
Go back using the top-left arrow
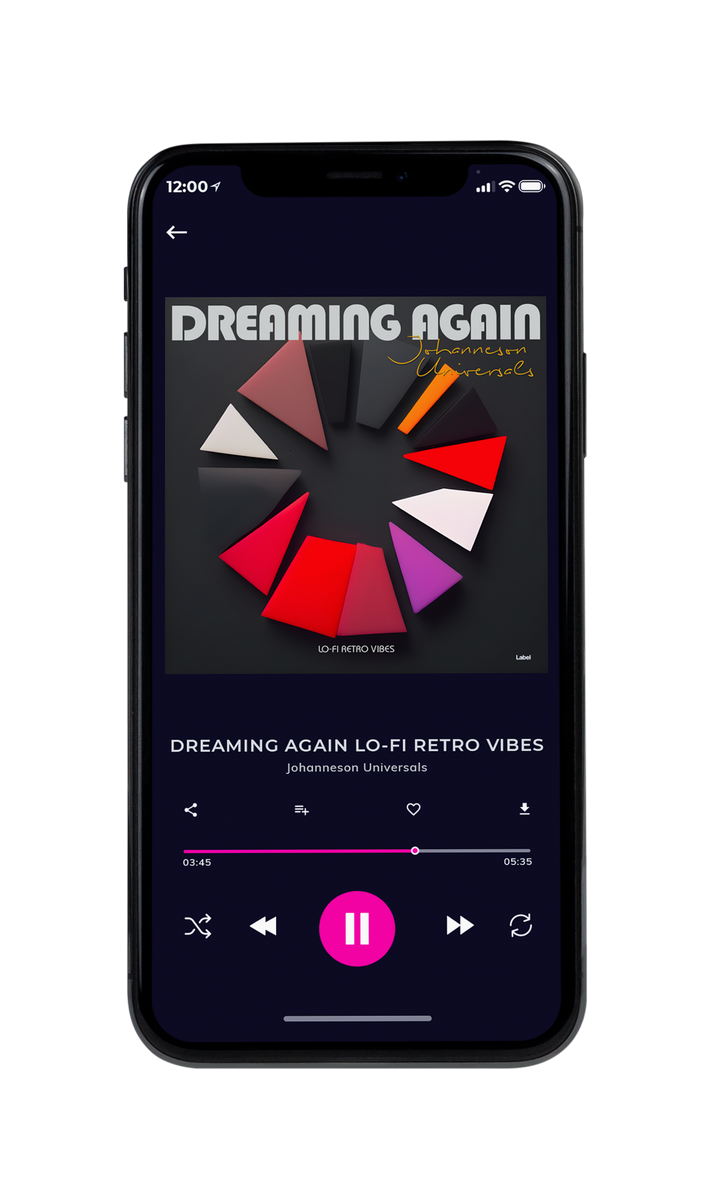(x=177, y=232)
